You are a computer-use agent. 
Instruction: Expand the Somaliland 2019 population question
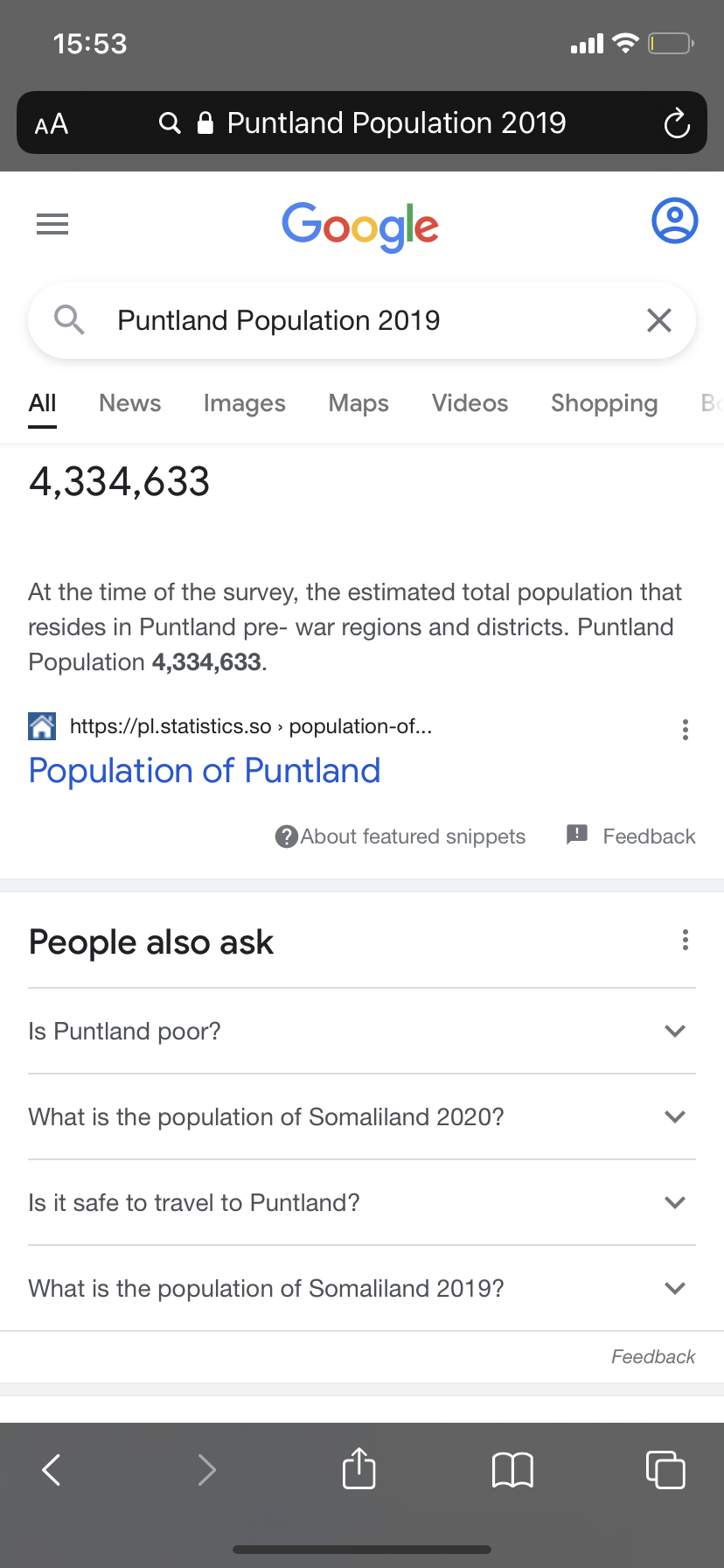(362, 1289)
